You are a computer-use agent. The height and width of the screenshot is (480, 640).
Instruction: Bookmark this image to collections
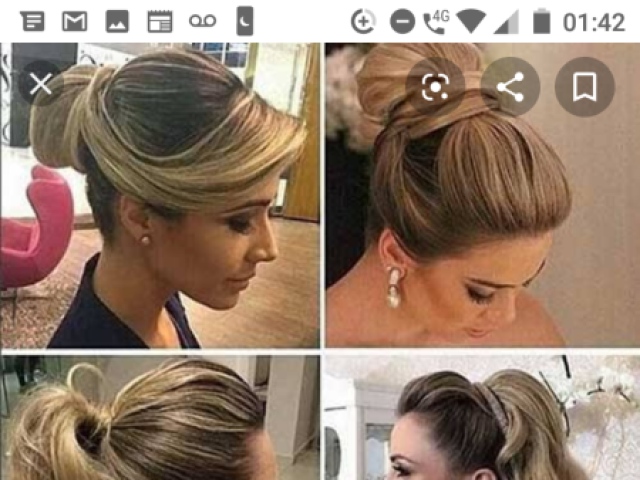(x=585, y=87)
